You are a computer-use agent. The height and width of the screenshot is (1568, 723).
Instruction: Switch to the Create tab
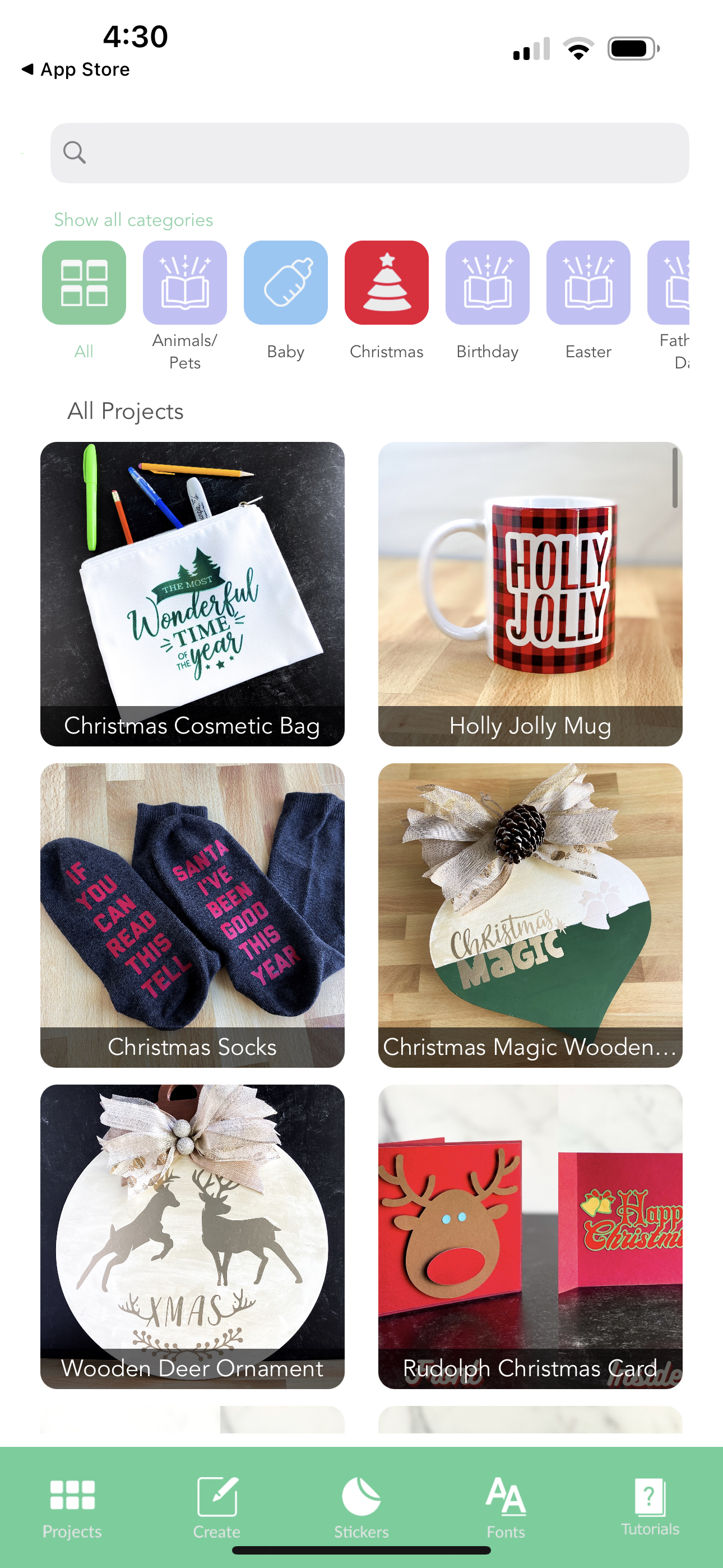[217, 1507]
